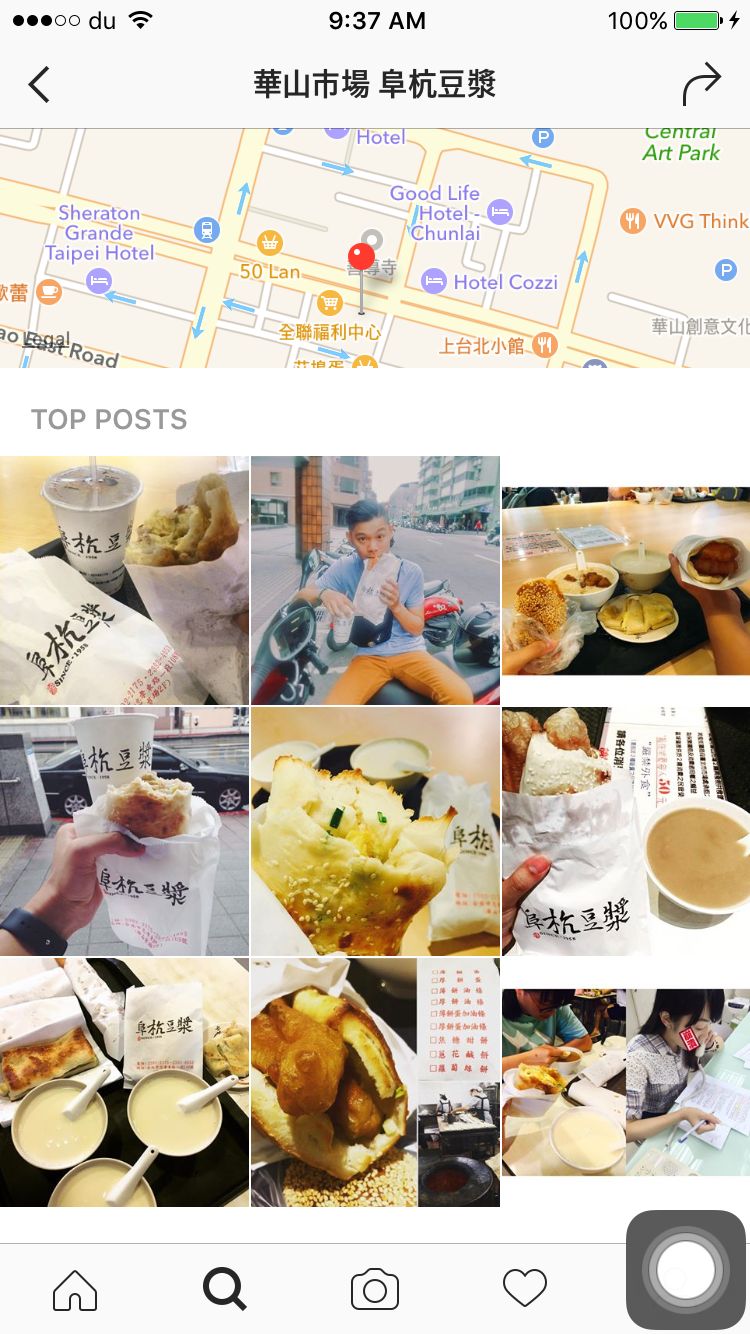Open the map preview of this location
This screenshot has width=750, height=1334.
[375, 248]
